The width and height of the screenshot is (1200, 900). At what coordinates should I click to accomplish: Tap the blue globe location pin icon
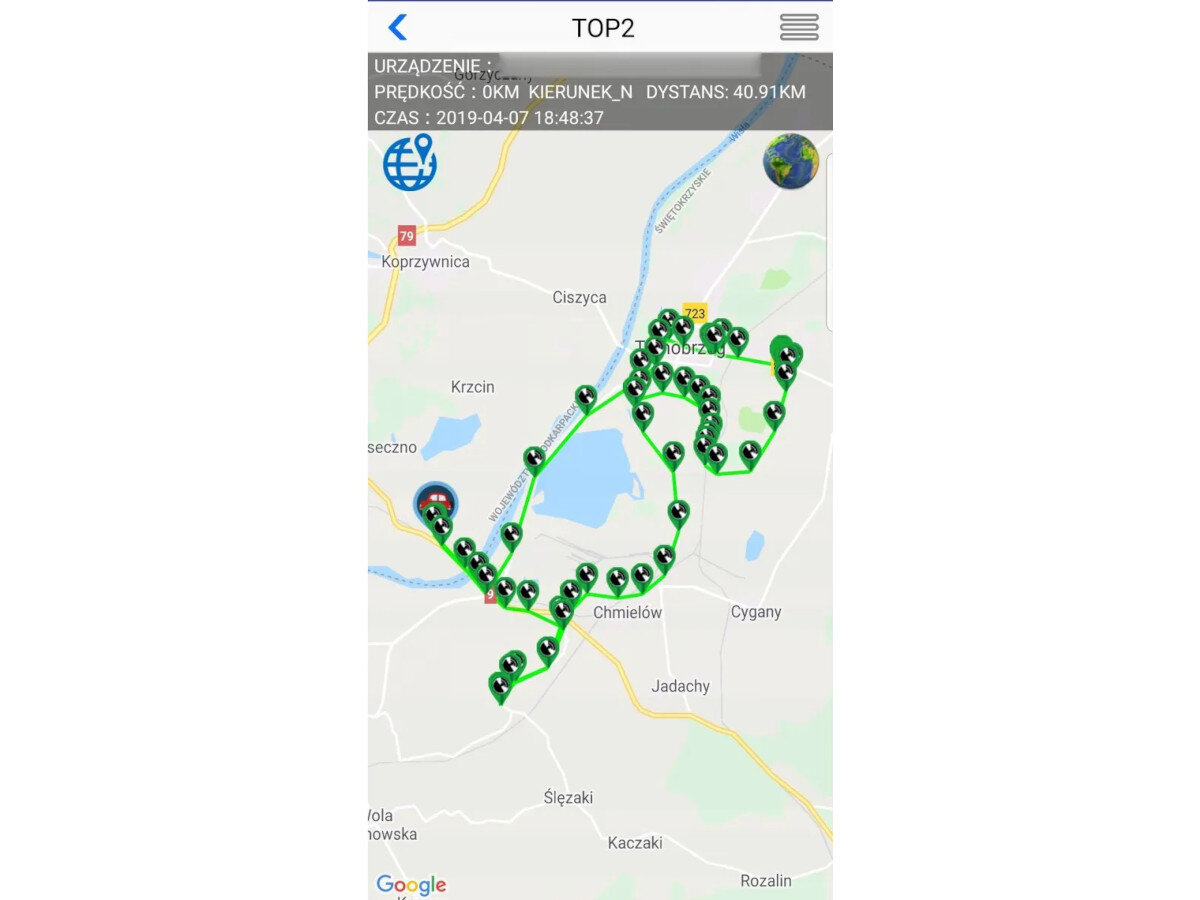pos(410,163)
